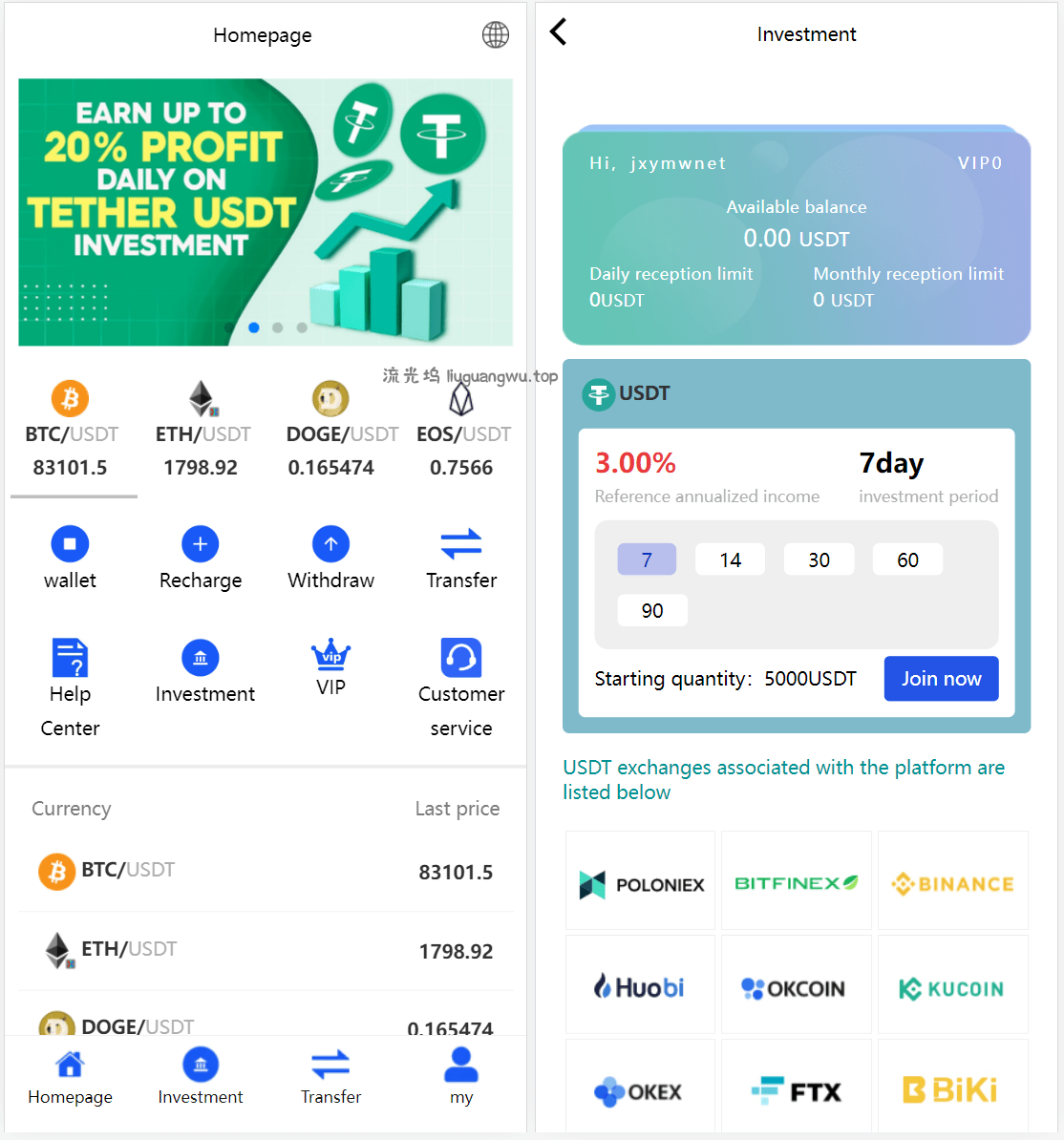Open the BTC/USDT row in the currency list

coord(265,872)
